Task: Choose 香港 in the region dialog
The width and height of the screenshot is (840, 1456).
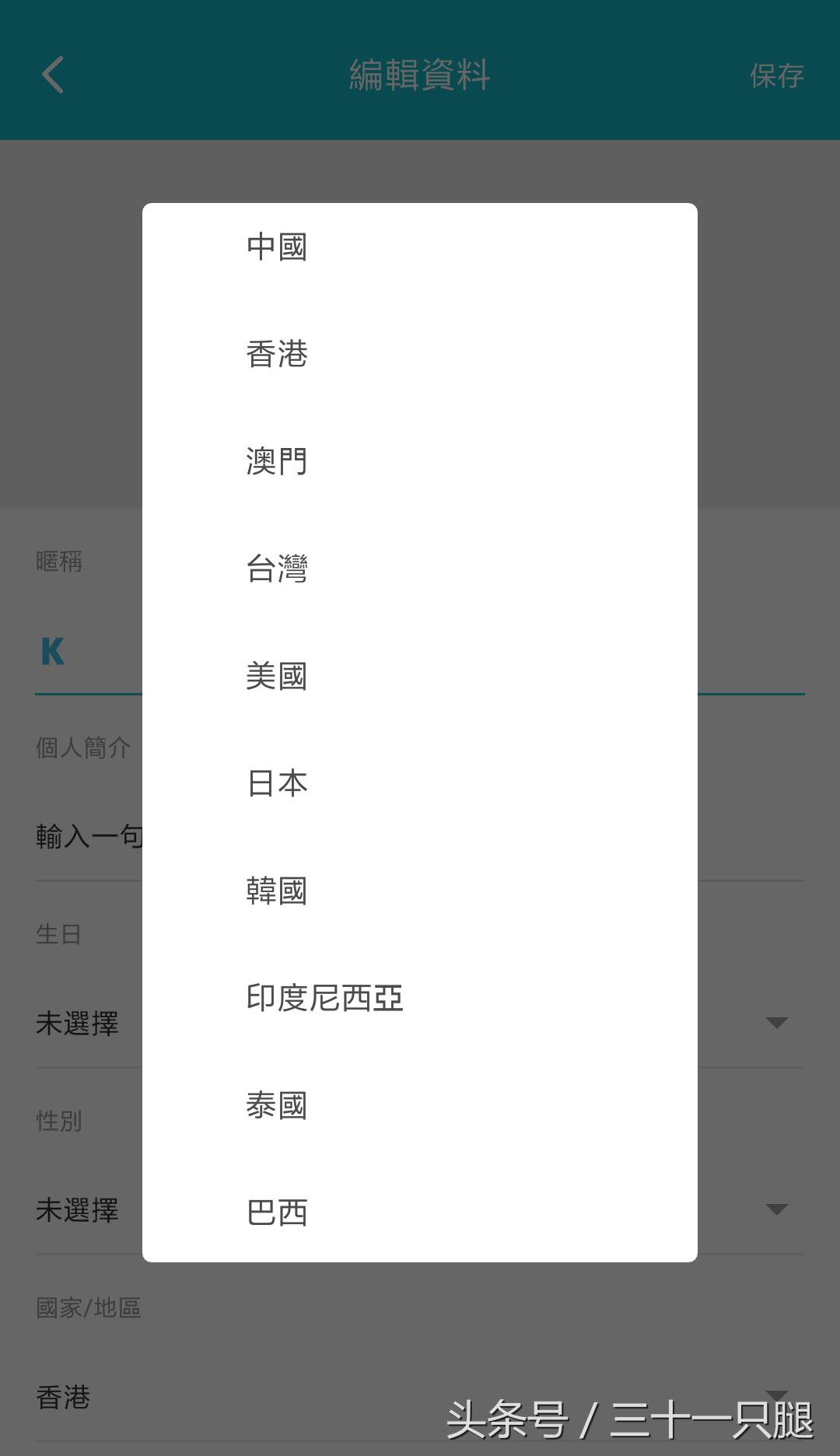Action: point(277,355)
